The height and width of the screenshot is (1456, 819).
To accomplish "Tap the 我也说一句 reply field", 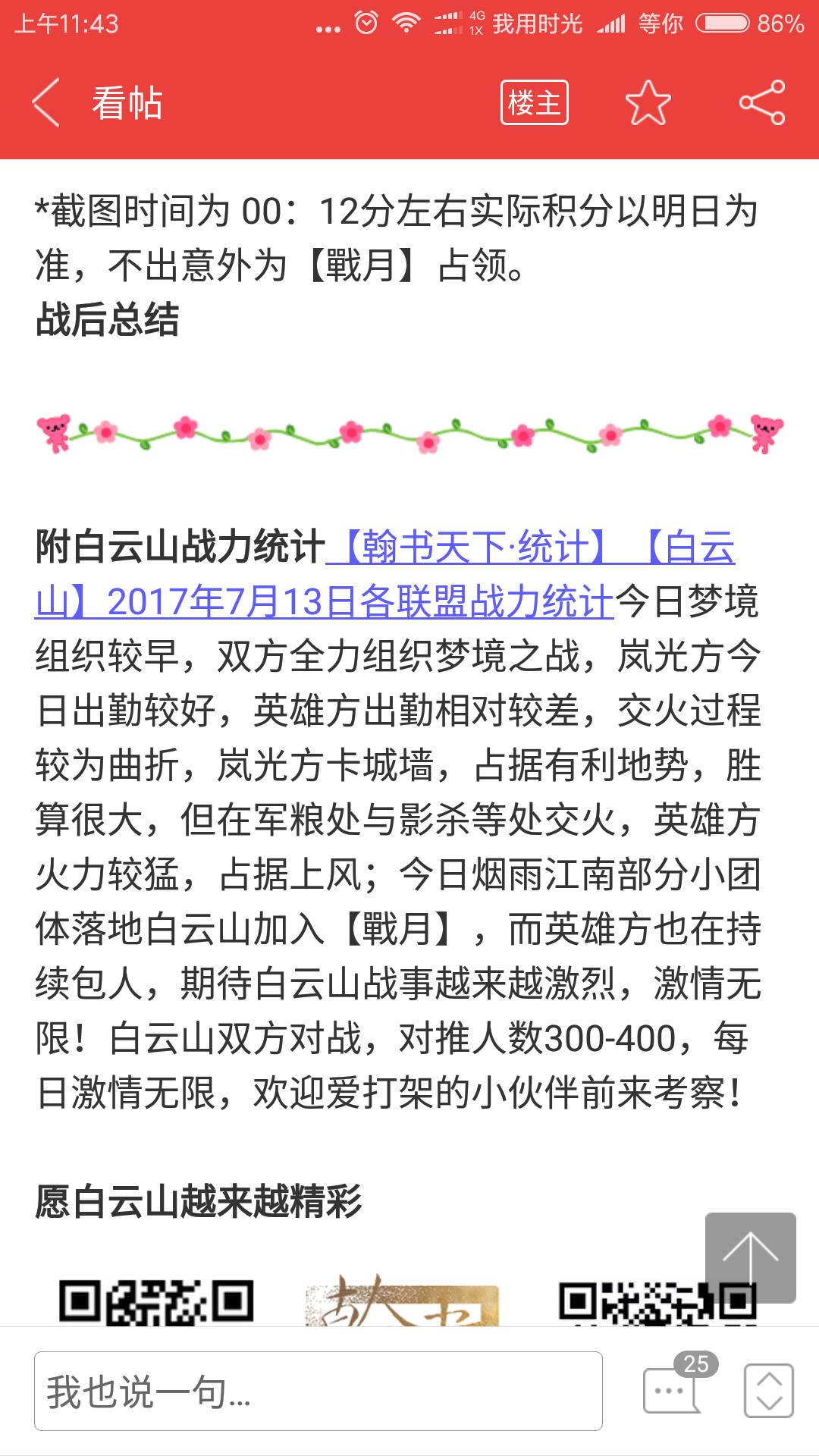I will (x=318, y=1391).
